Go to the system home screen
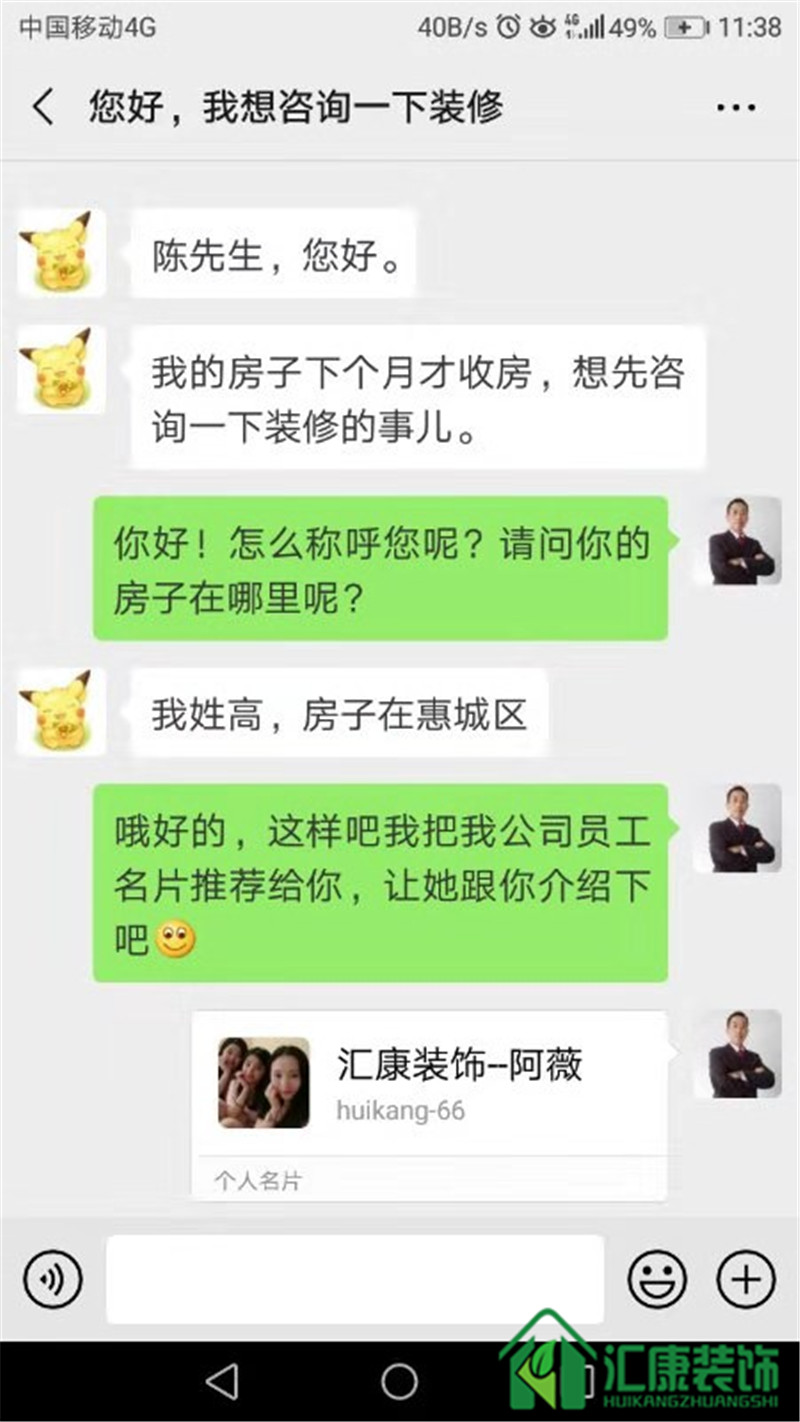Screen dimensions: 800x1422 click(399, 1382)
